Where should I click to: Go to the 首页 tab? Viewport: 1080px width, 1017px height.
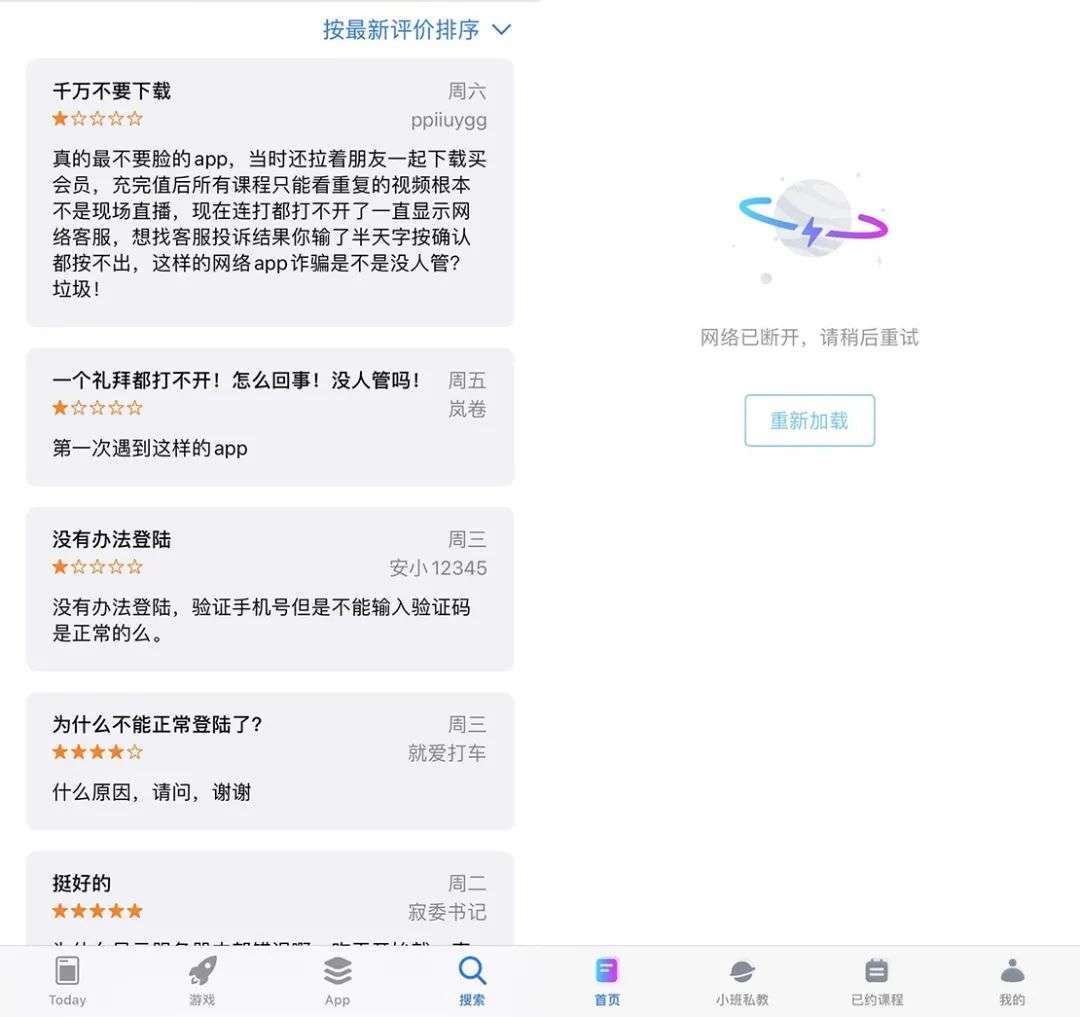point(607,981)
